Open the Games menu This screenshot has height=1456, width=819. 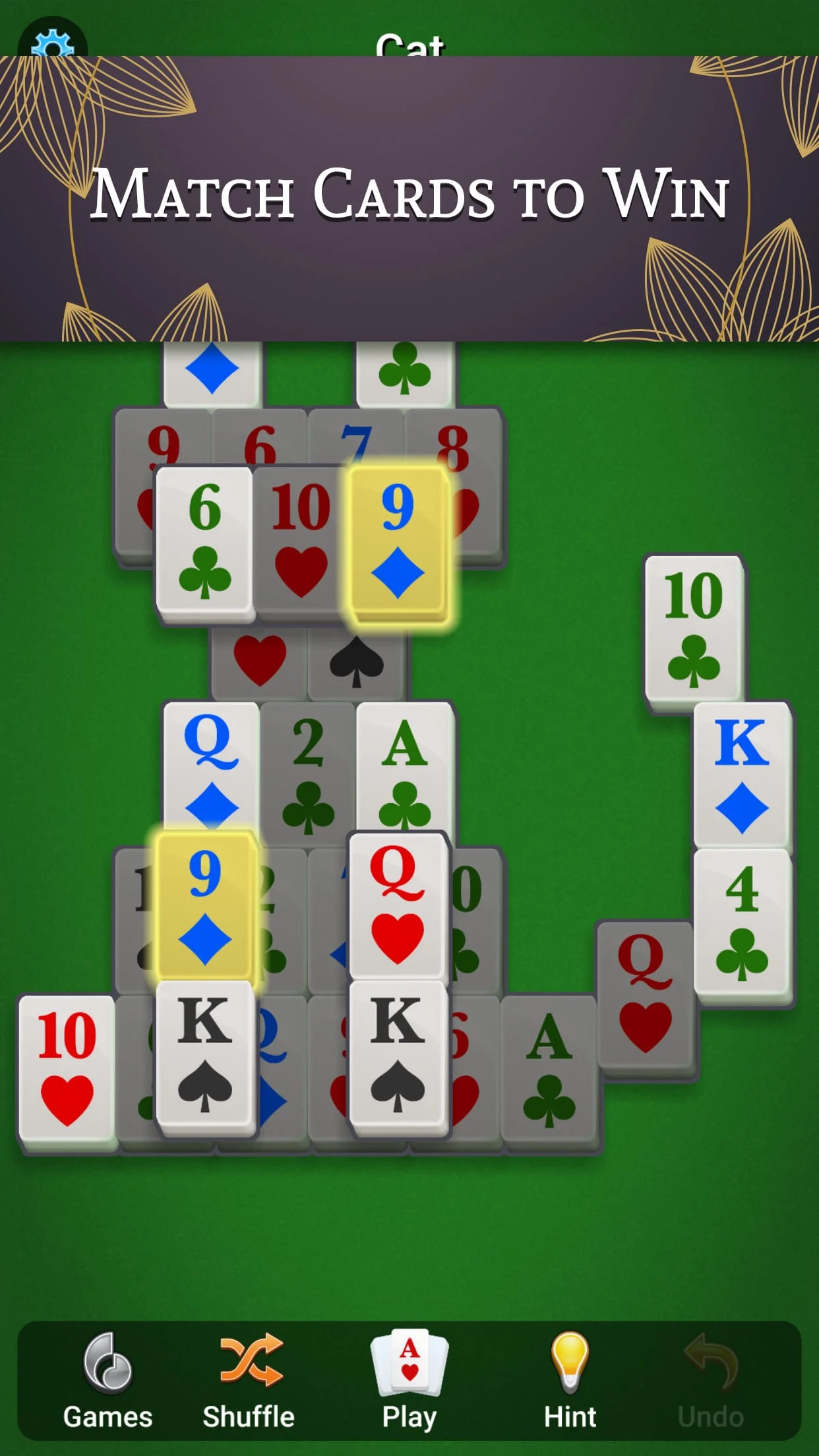click(107, 1380)
